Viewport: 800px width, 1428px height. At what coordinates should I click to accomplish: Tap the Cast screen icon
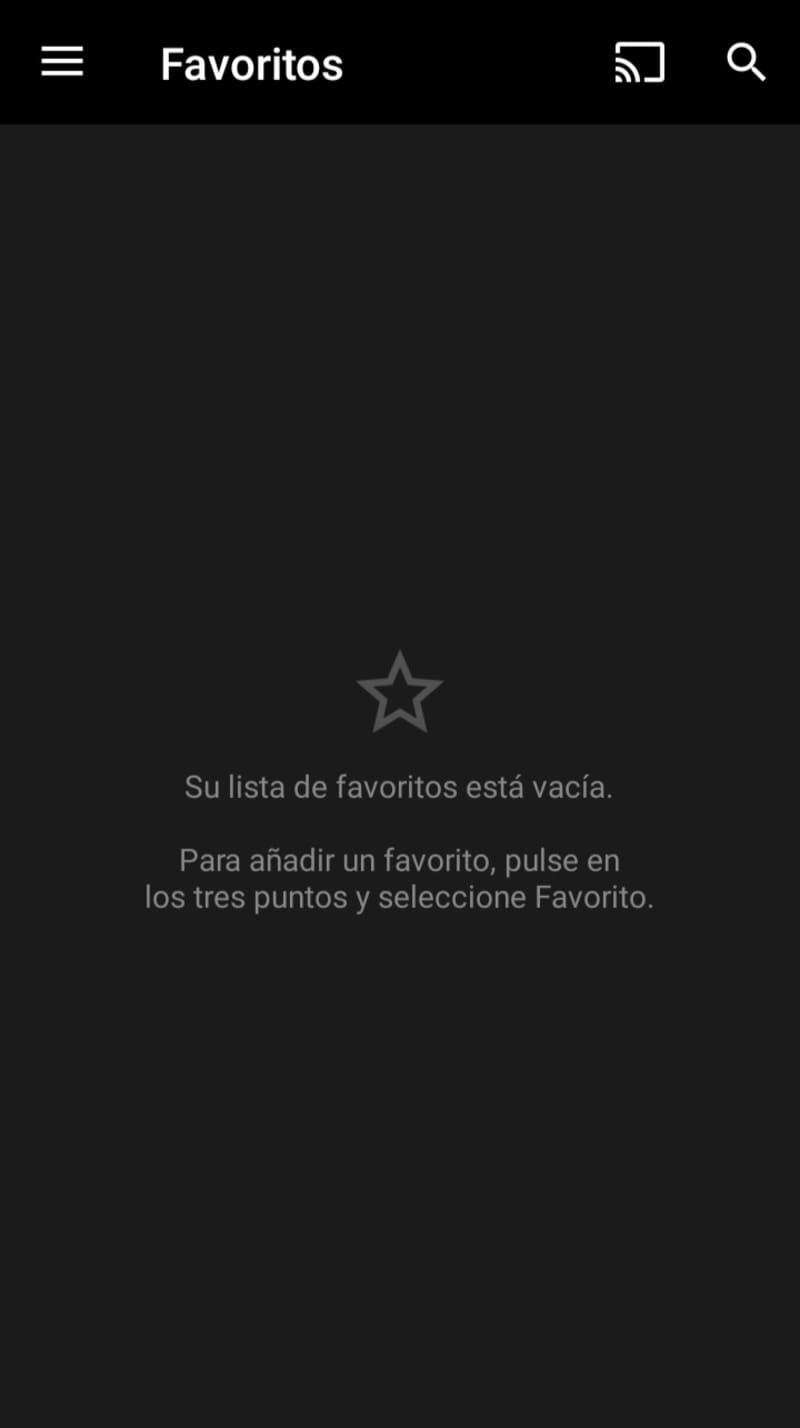click(x=639, y=62)
